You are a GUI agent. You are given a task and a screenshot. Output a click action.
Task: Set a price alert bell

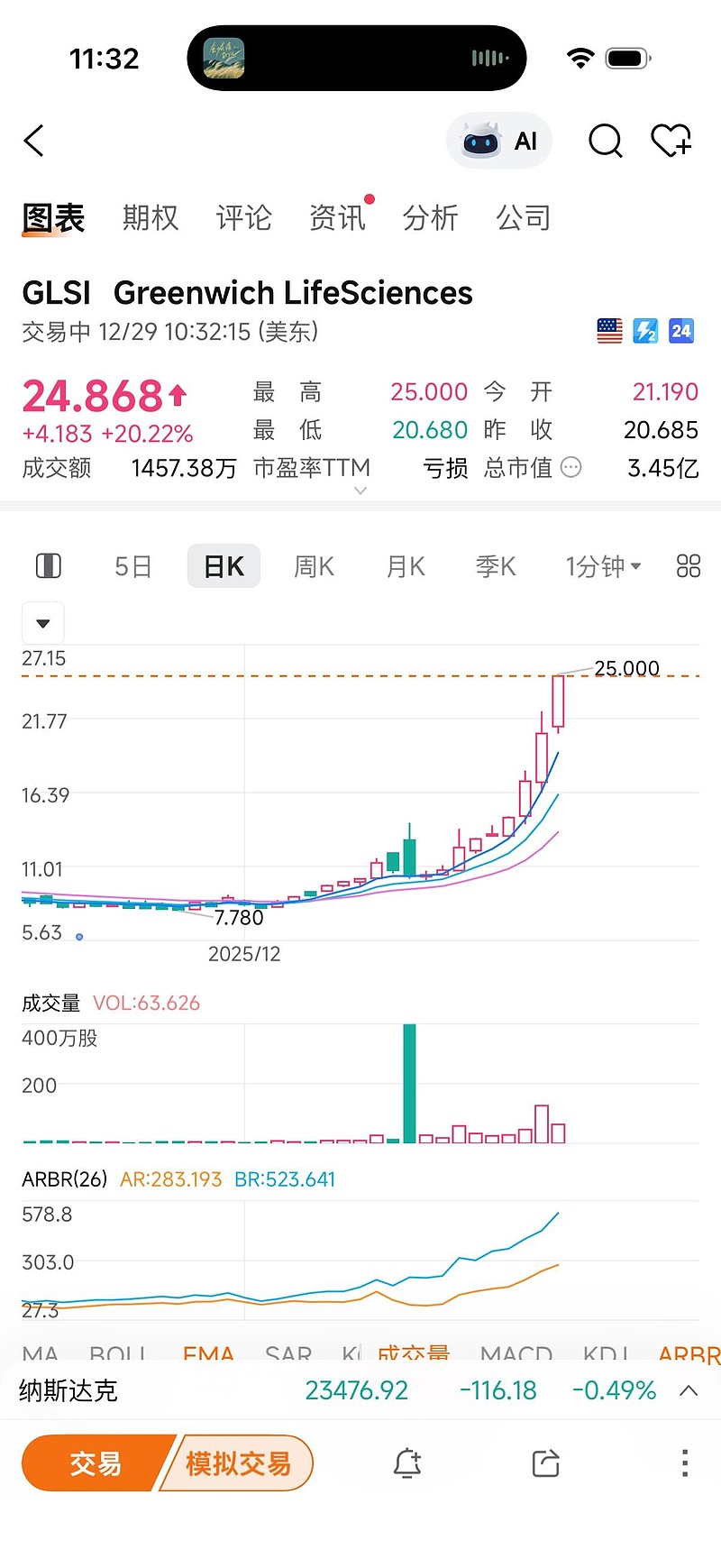(407, 1463)
